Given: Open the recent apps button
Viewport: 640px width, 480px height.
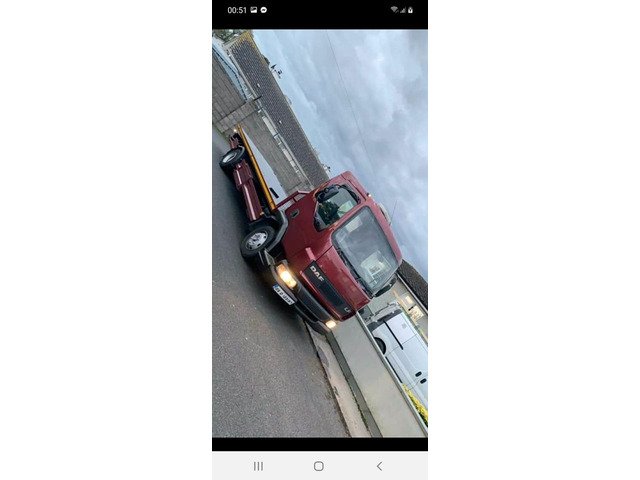Looking at the screenshot, I should pos(258,466).
